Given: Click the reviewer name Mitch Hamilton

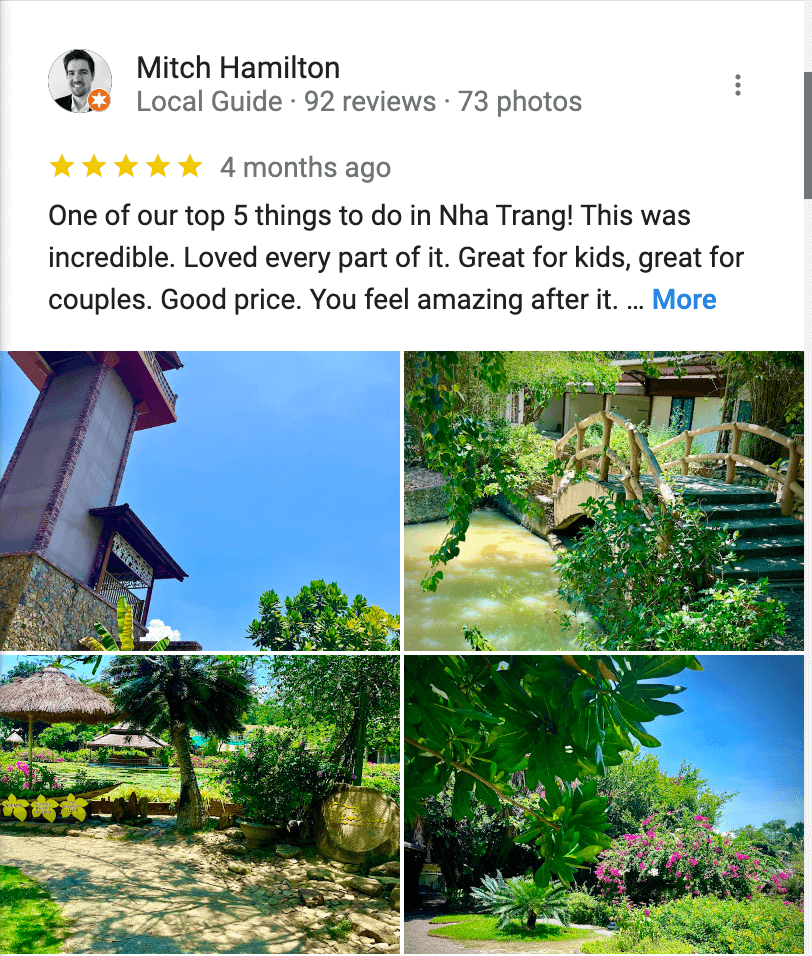Looking at the screenshot, I should [239, 68].
